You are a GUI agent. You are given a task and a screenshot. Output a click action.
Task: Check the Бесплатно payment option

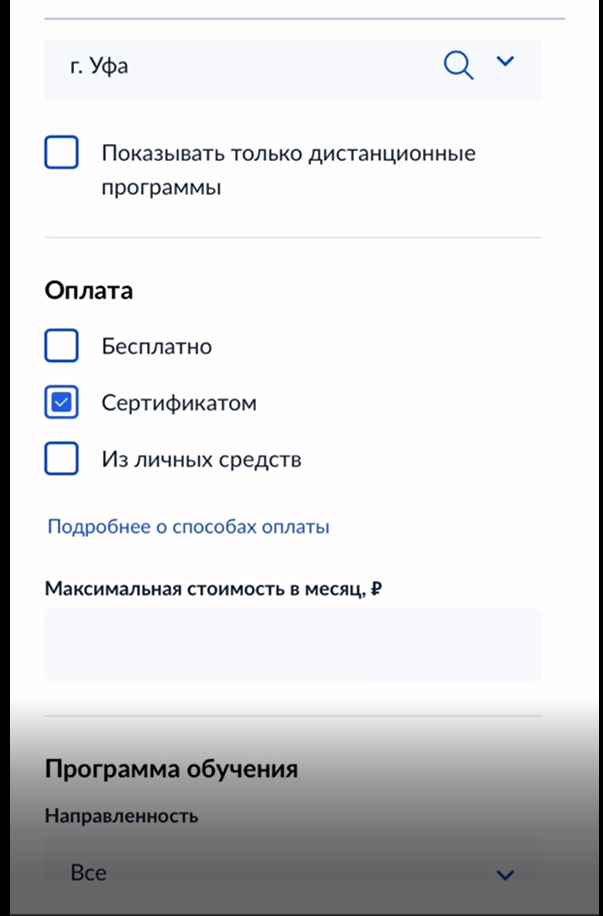[x=62, y=347]
